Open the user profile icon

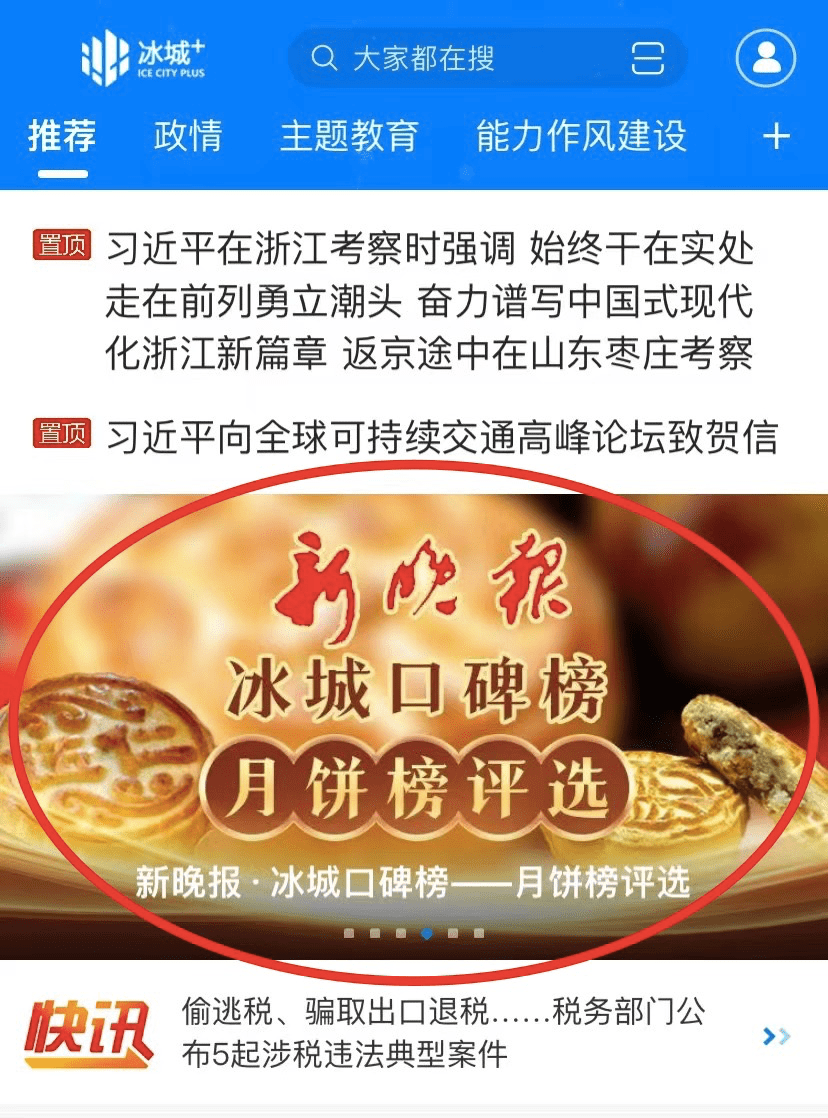pyautogui.click(x=766, y=58)
